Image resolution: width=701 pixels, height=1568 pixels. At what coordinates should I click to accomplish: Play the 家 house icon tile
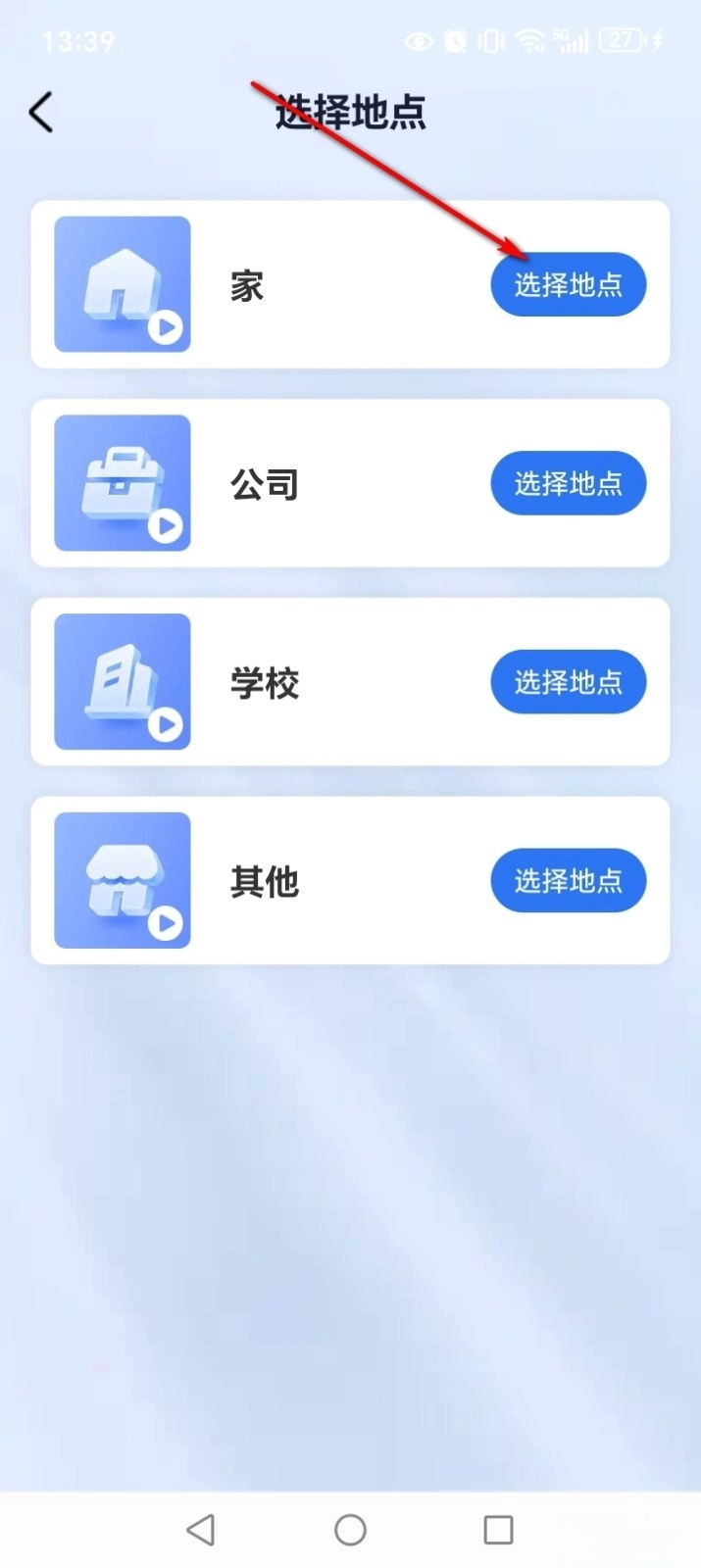(x=123, y=284)
